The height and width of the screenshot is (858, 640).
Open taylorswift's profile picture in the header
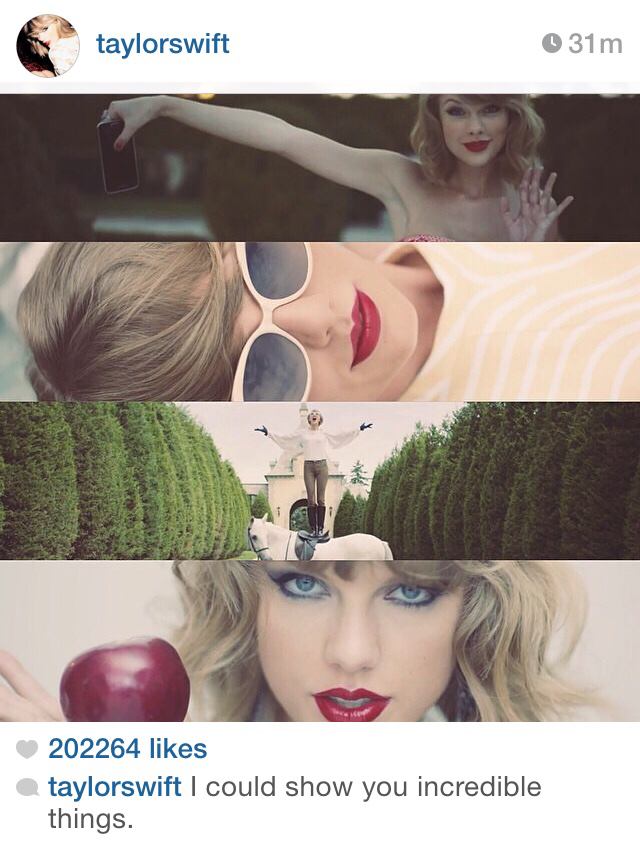pyautogui.click(x=48, y=45)
